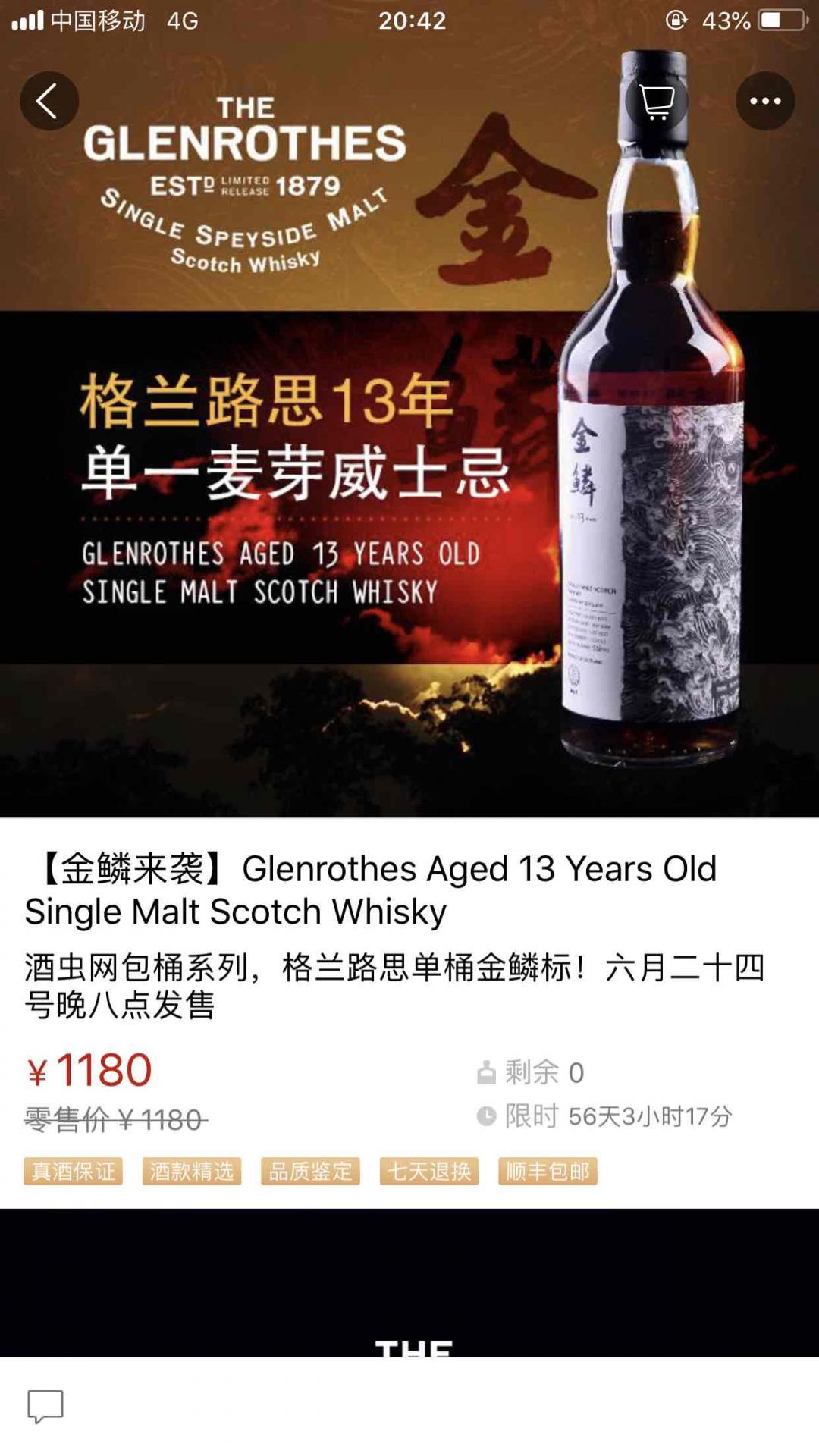Open the chat bubble icon at bottom
The height and width of the screenshot is (1456, 819).
(45, 1407)
